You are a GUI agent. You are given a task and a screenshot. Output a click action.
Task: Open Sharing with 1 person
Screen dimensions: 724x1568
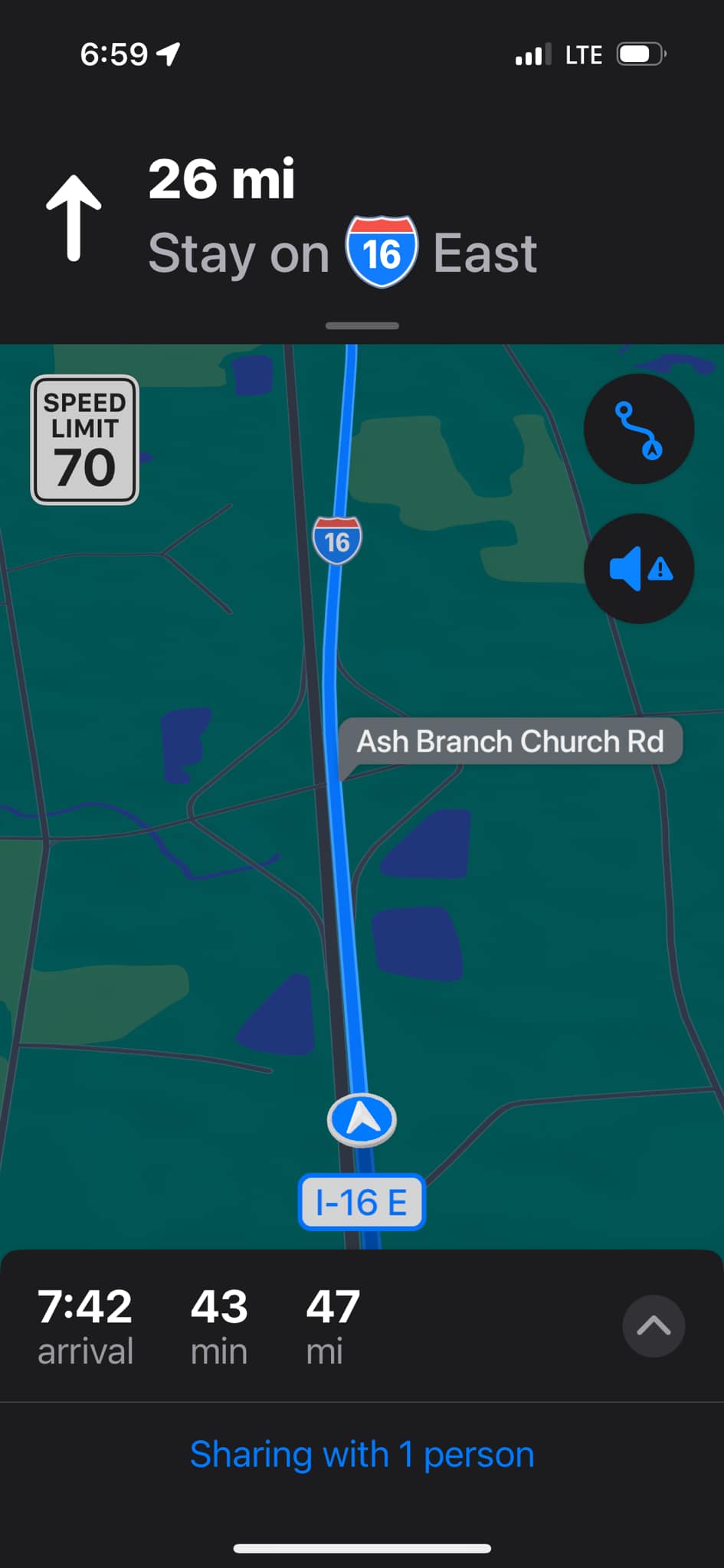pyautogui.click(x=362, y=1454)
